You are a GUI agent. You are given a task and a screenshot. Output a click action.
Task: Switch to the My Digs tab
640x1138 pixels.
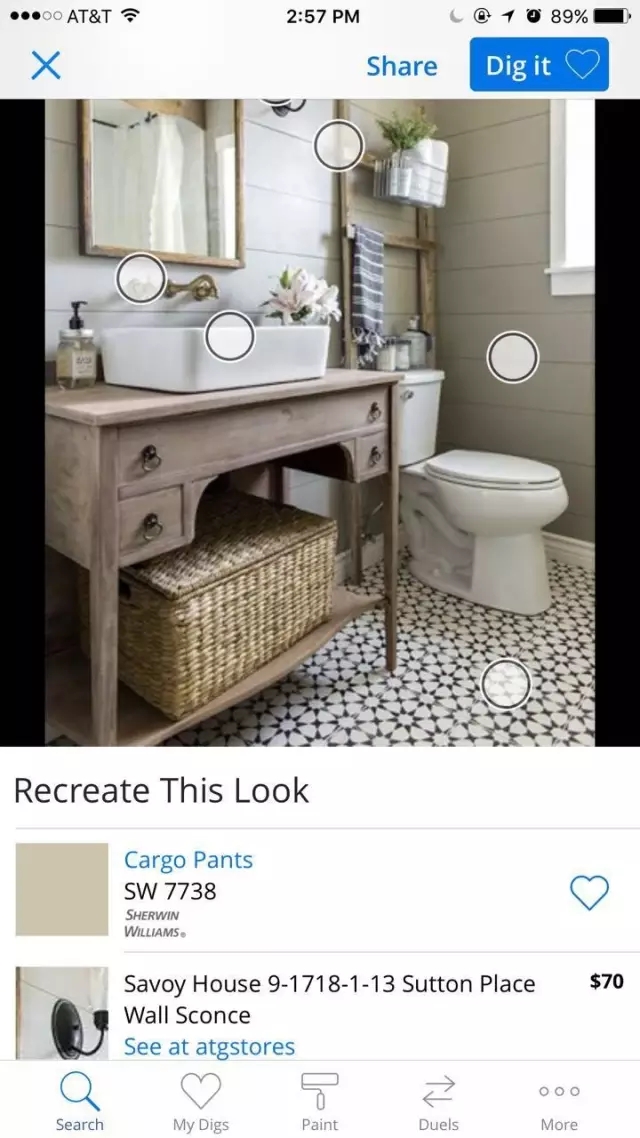pos(200,1100)
